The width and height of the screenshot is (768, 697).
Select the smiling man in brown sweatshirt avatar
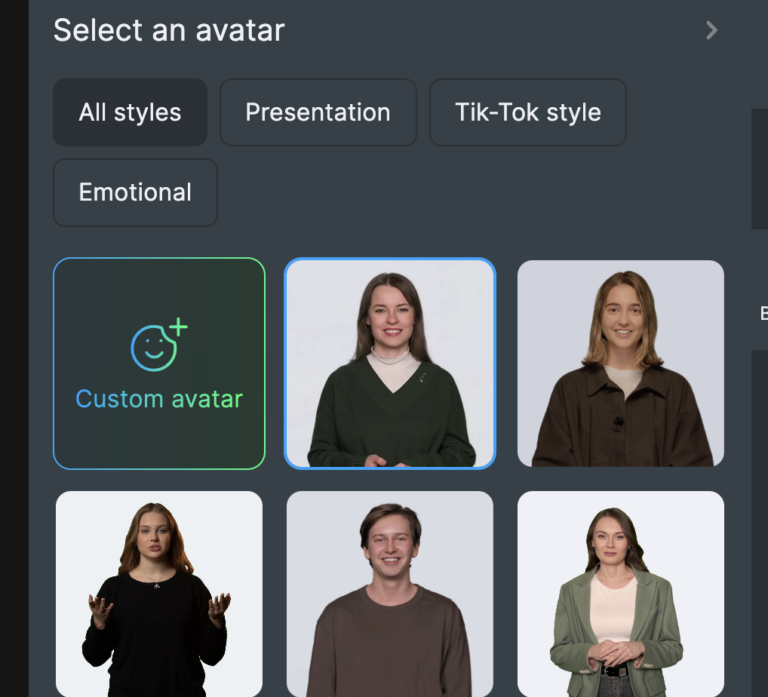(x=390, y=593)
